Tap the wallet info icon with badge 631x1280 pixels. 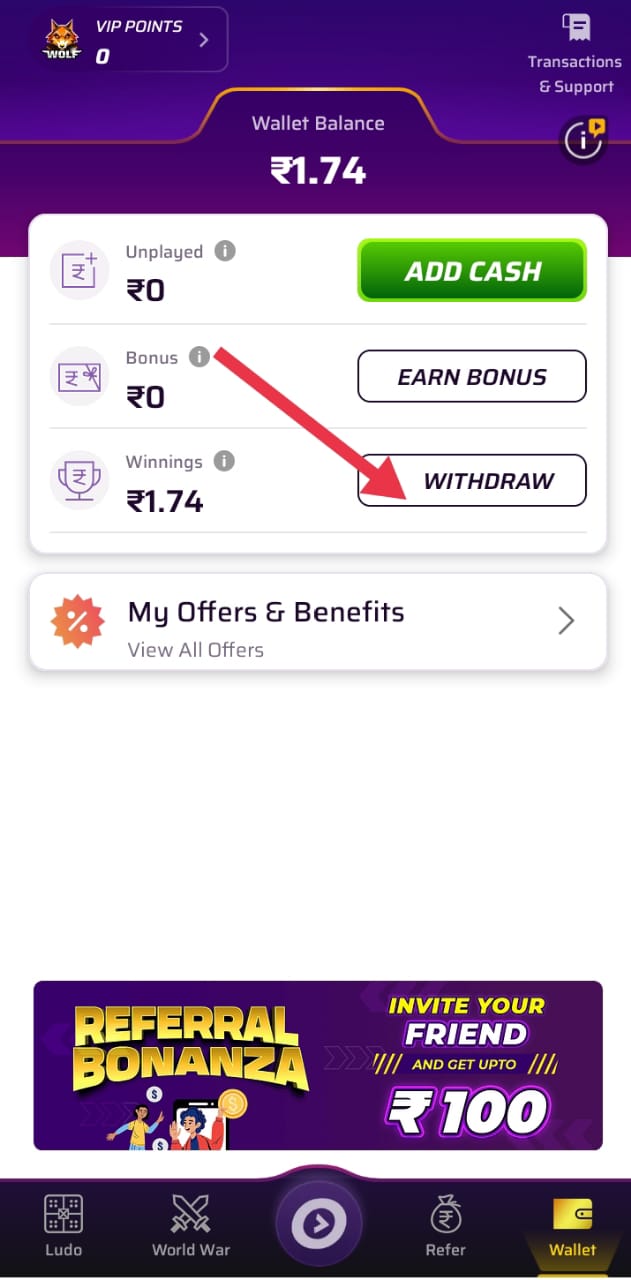point(583,141)
